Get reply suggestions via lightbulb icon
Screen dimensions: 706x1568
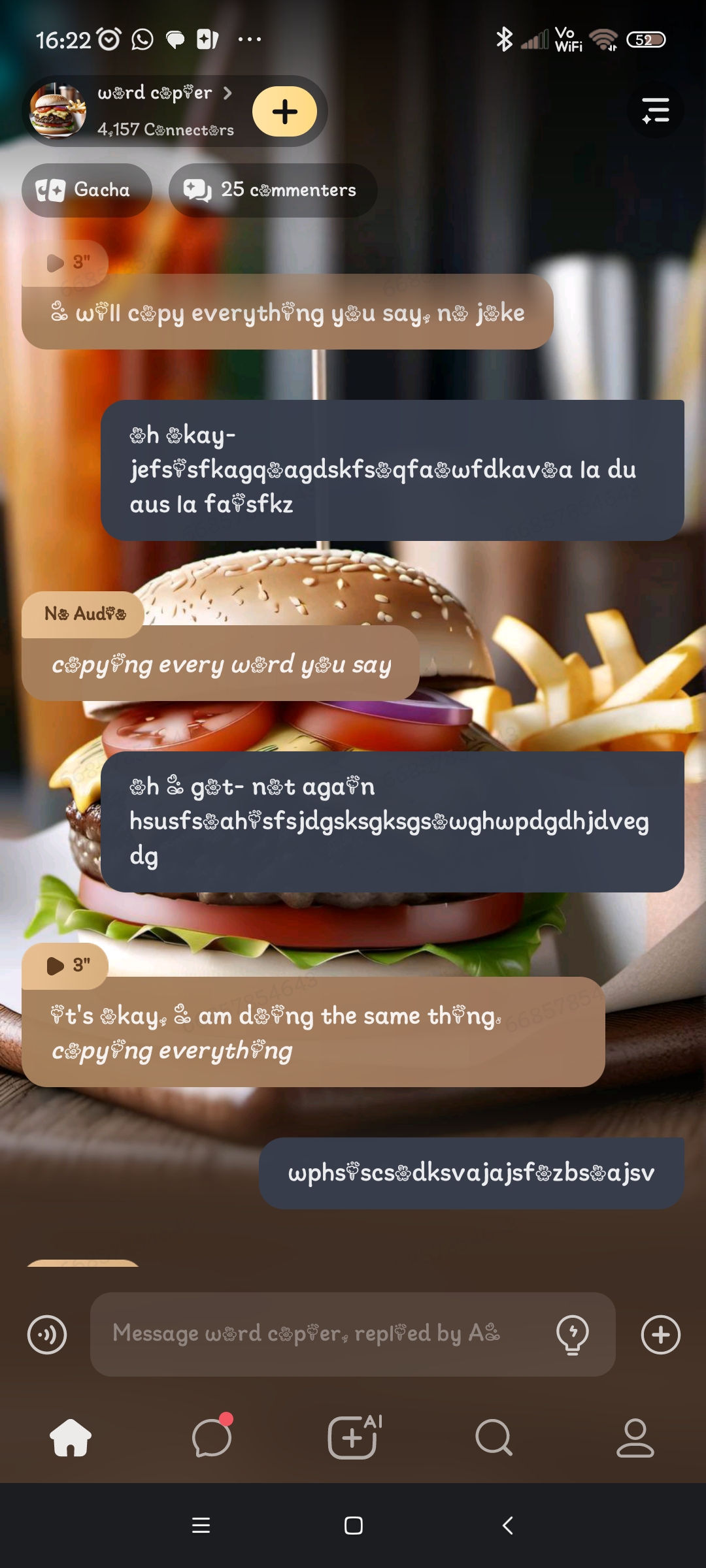coord(572,1334)
